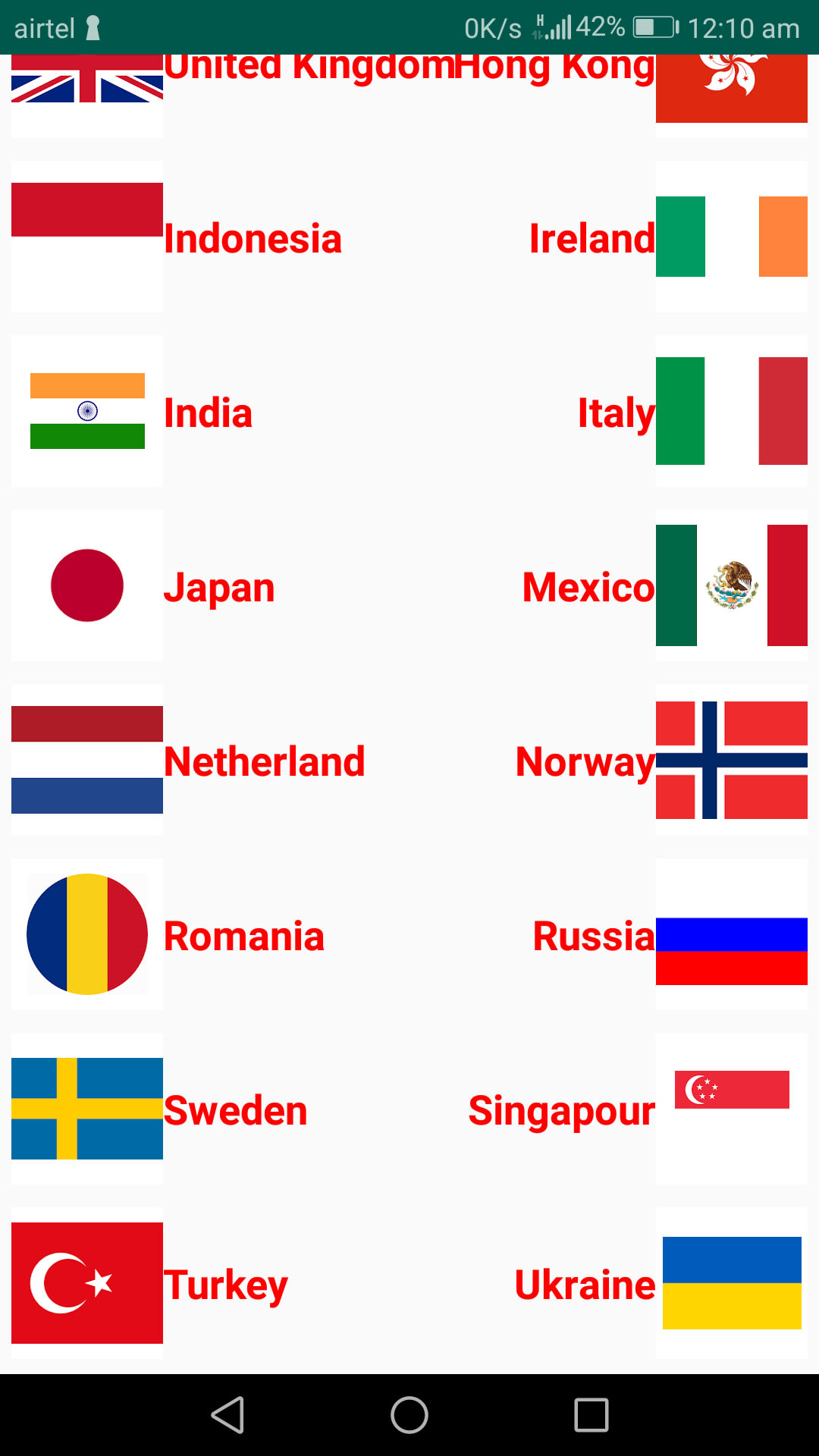Return to the home screen
This screenshot has width=819, height=1456.
[409, 1415]
